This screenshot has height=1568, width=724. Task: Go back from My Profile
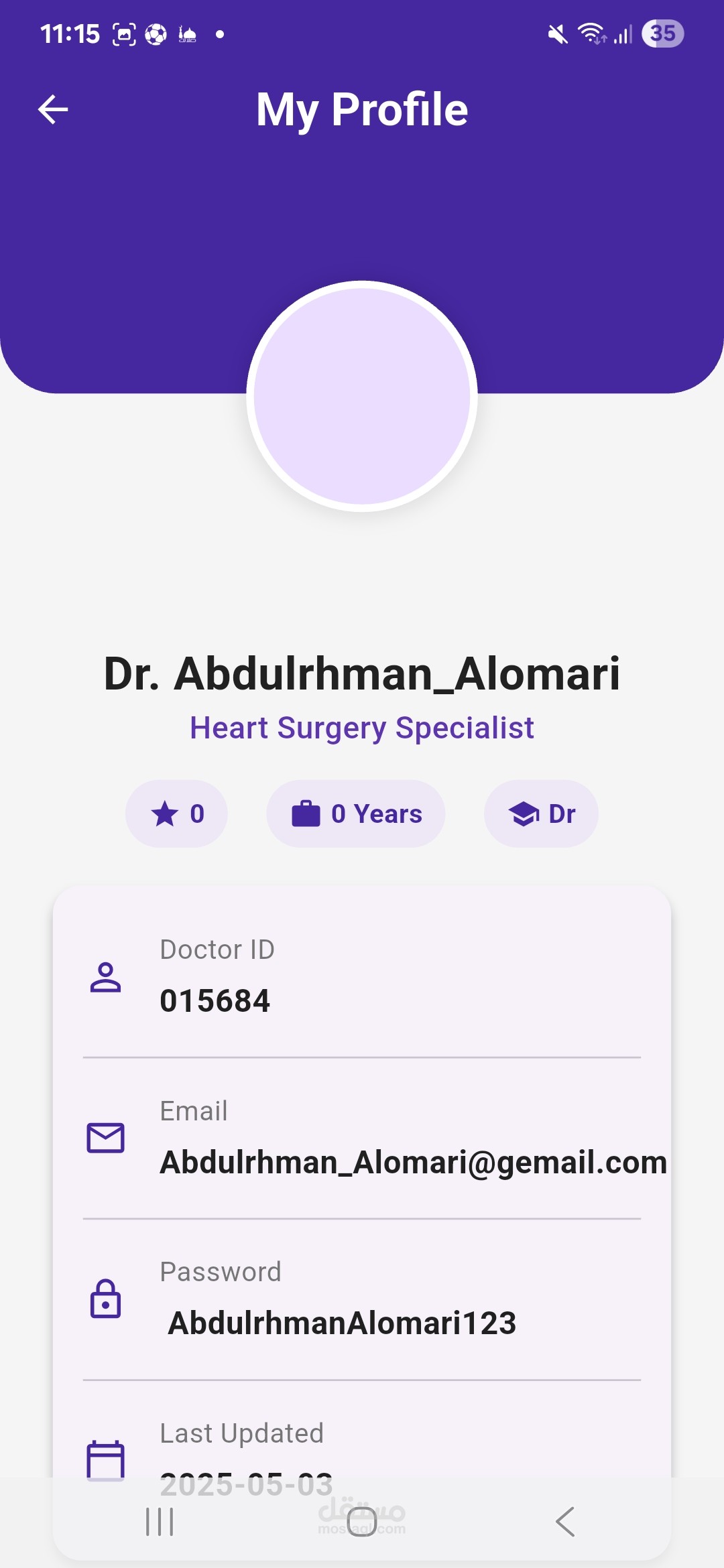tap(53, 110)
